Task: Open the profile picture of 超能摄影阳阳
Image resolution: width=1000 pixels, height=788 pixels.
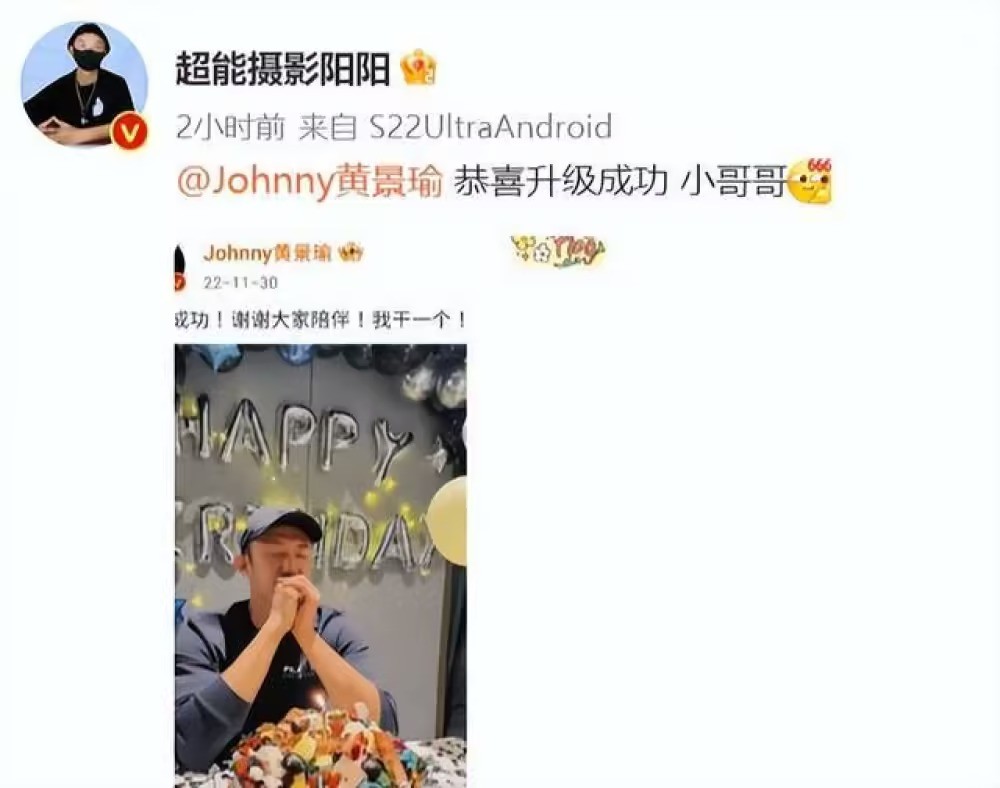Action: (x=84, y=85)
